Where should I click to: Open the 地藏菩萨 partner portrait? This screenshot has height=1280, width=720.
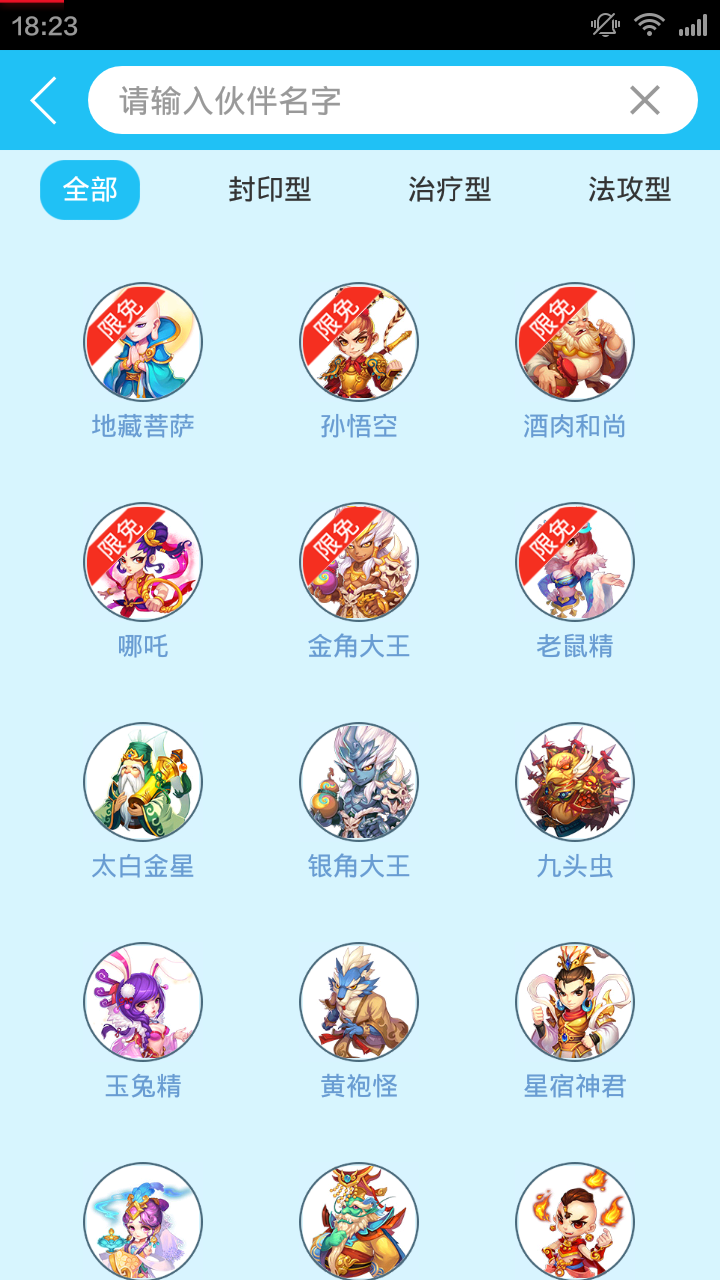tap(143, 342)
